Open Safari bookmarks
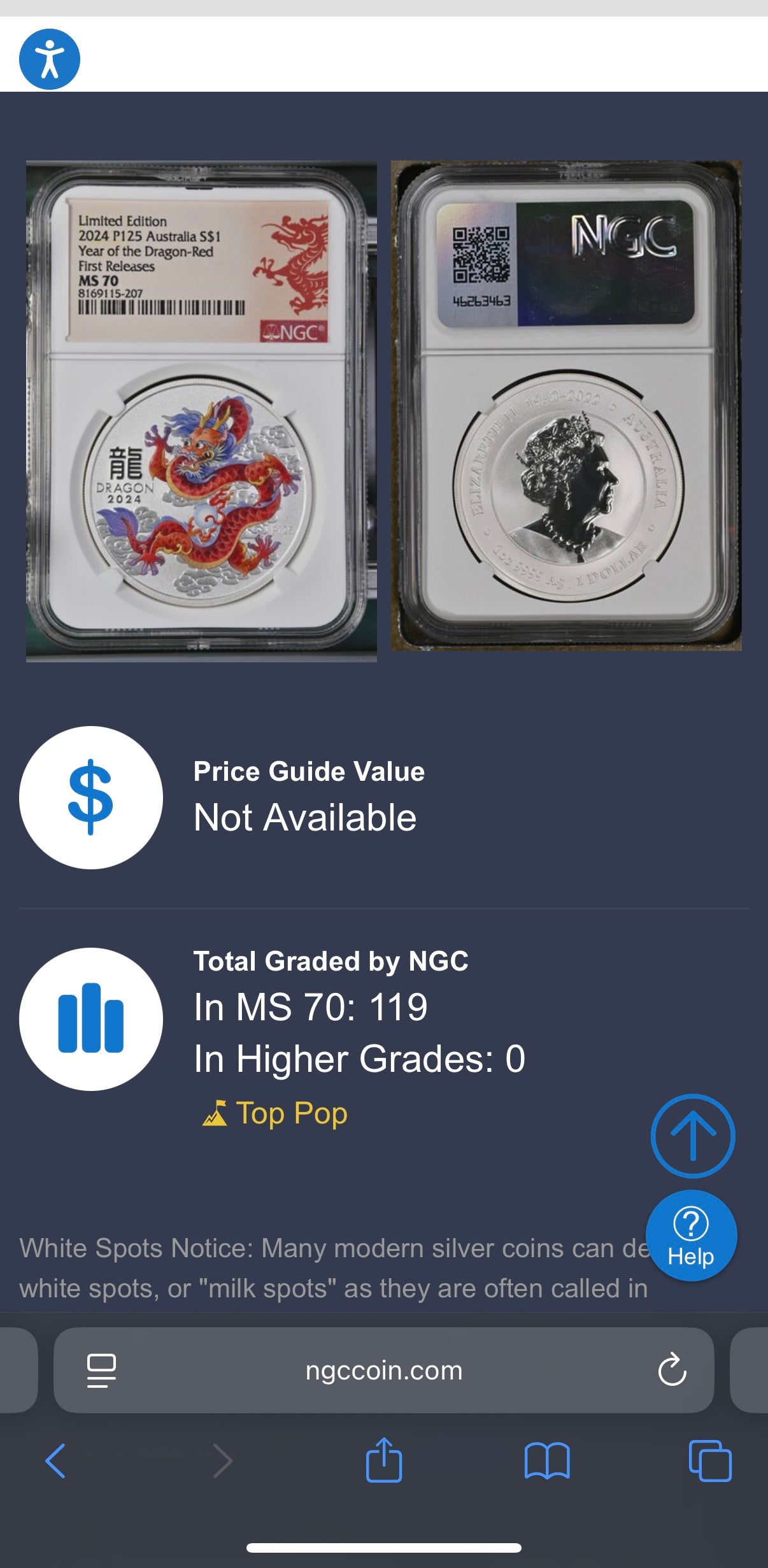Viewport: 768px width, 1568px height. (547, 1460)
